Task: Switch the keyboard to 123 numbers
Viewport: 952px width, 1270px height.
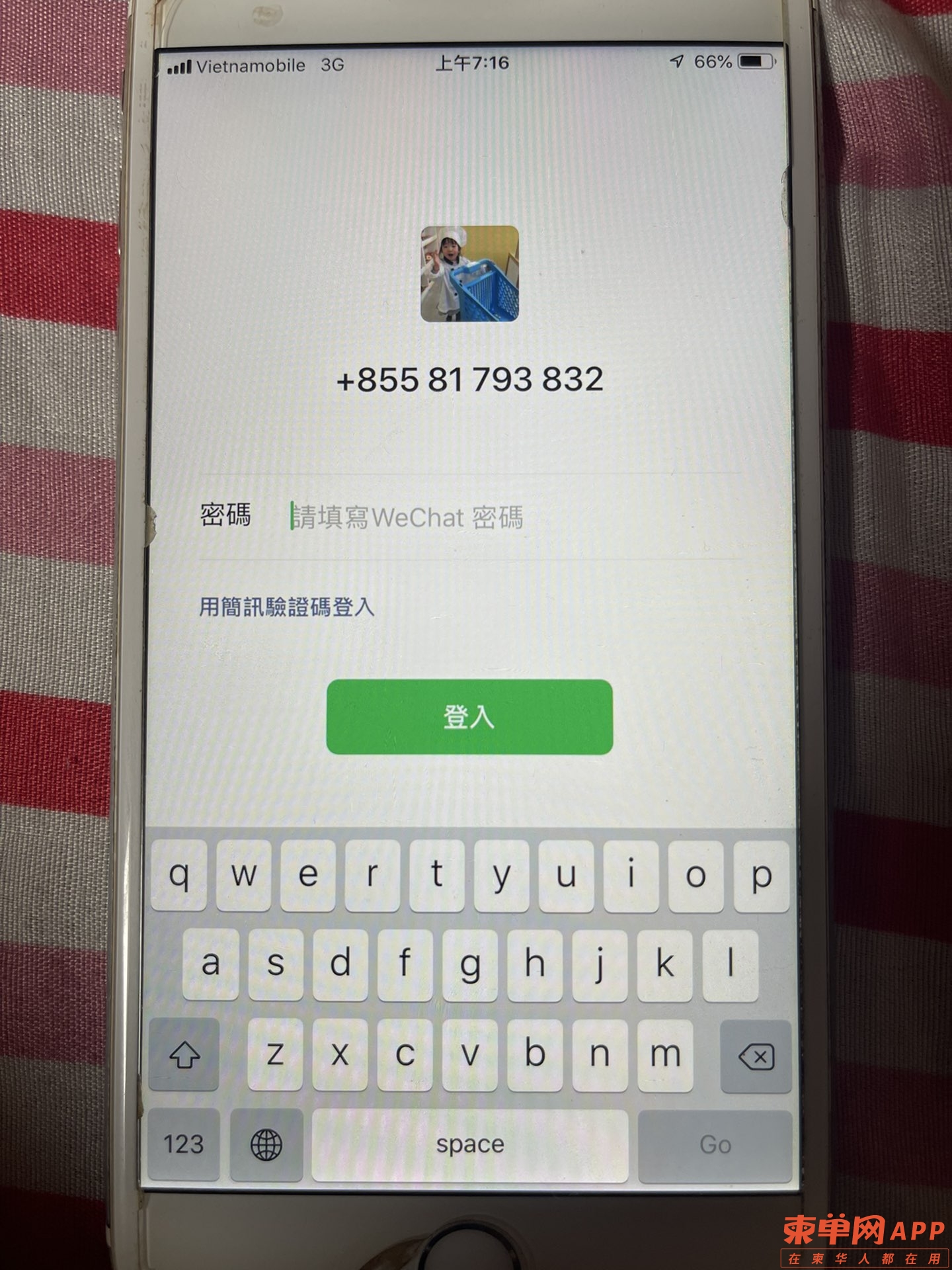Action: point(184,1144)
